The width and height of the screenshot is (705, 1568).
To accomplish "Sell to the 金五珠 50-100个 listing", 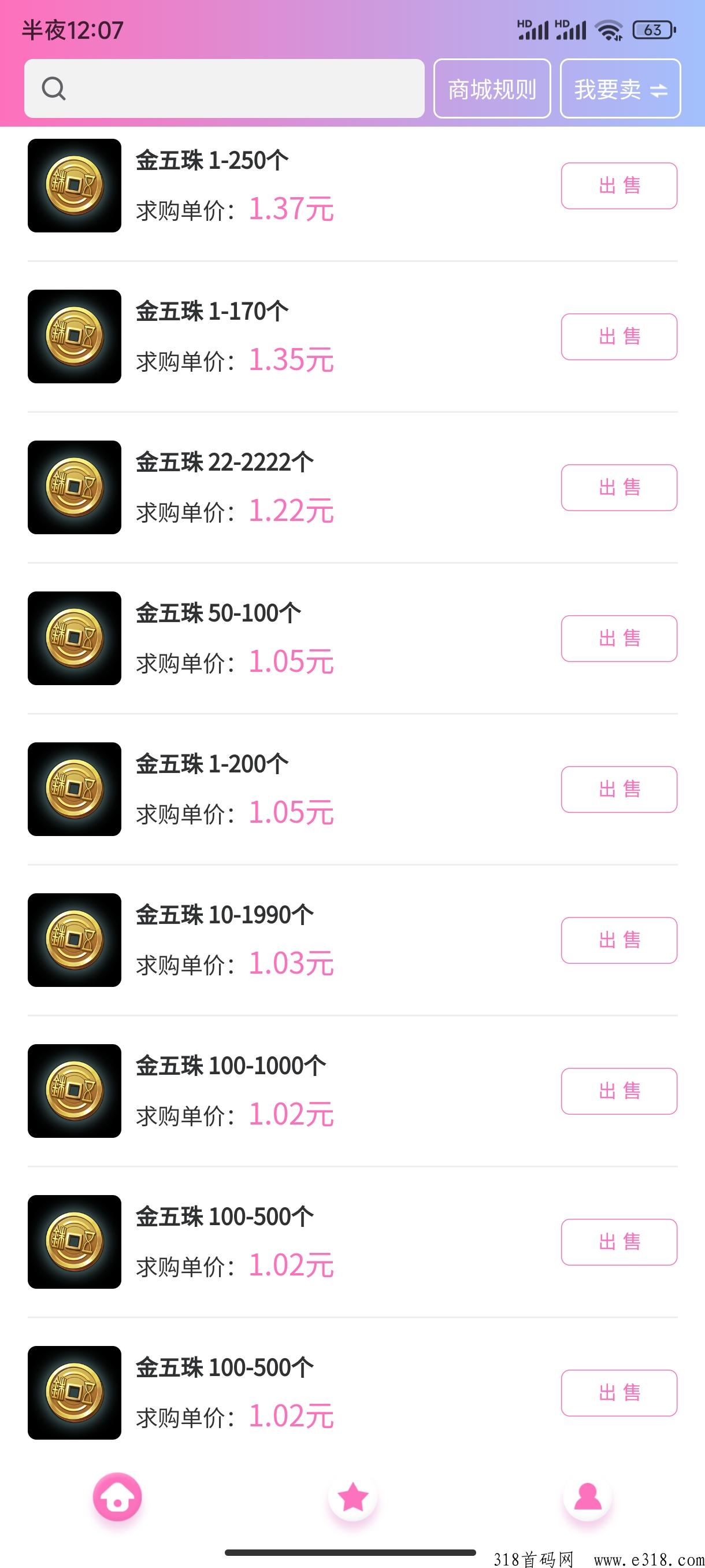I will 619,638.
